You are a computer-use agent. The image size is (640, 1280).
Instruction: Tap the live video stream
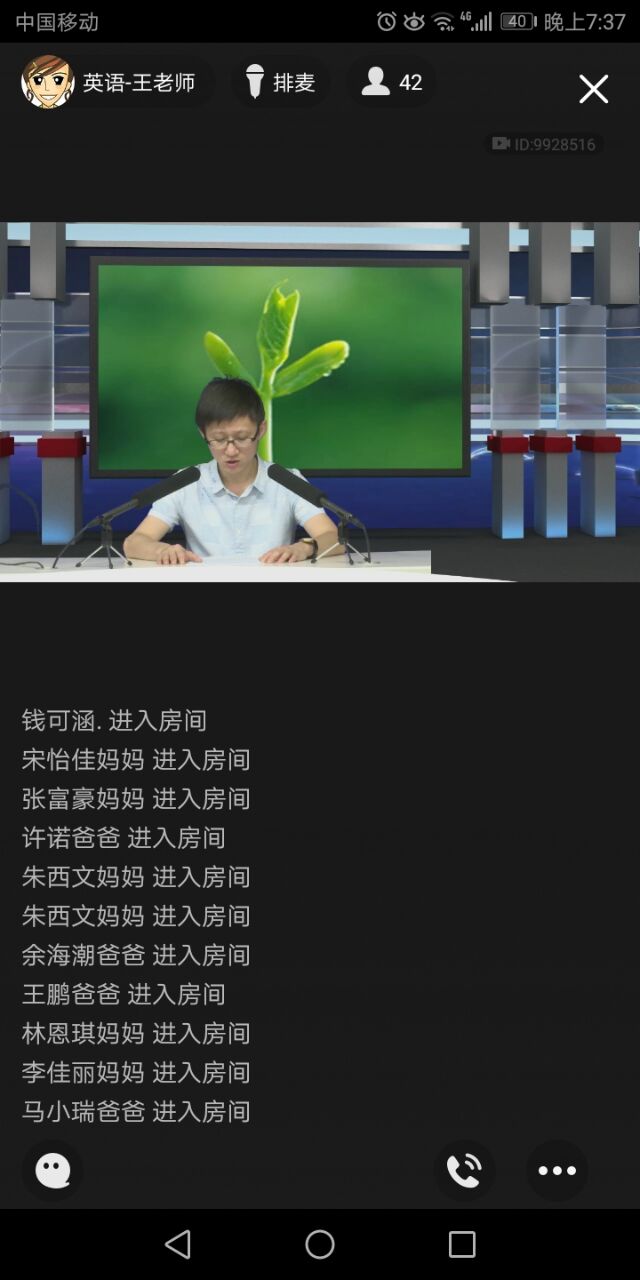[x=320, y=400]
